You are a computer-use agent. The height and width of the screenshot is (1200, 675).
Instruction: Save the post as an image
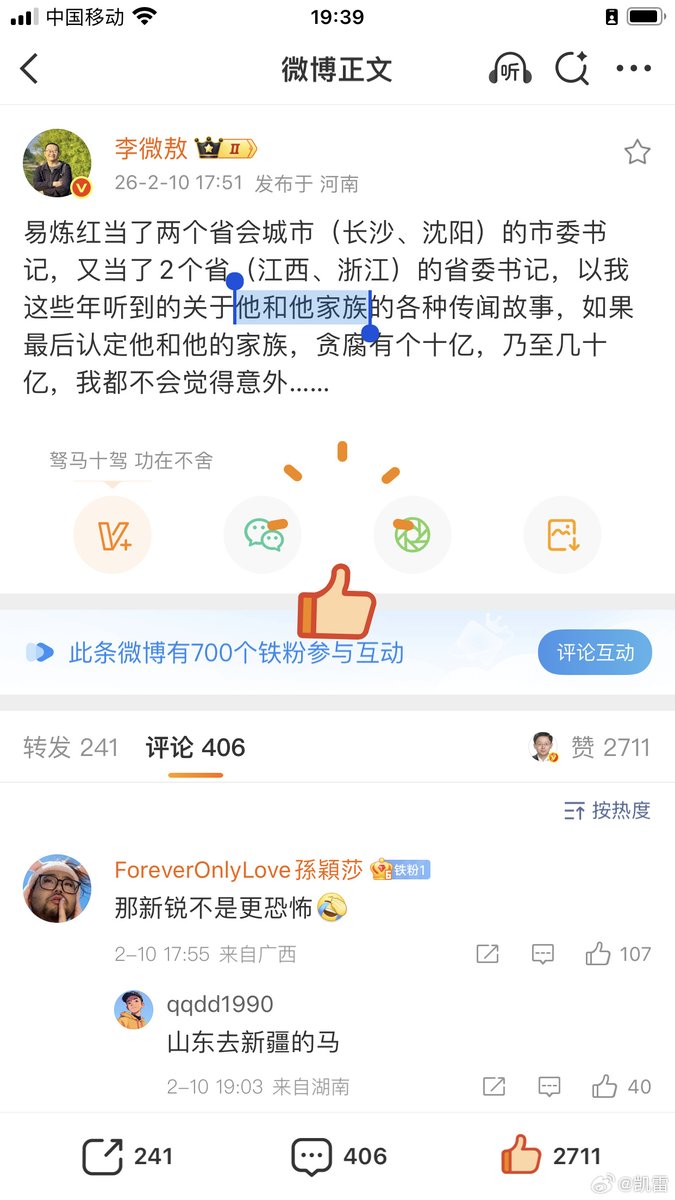coord(562,536)
